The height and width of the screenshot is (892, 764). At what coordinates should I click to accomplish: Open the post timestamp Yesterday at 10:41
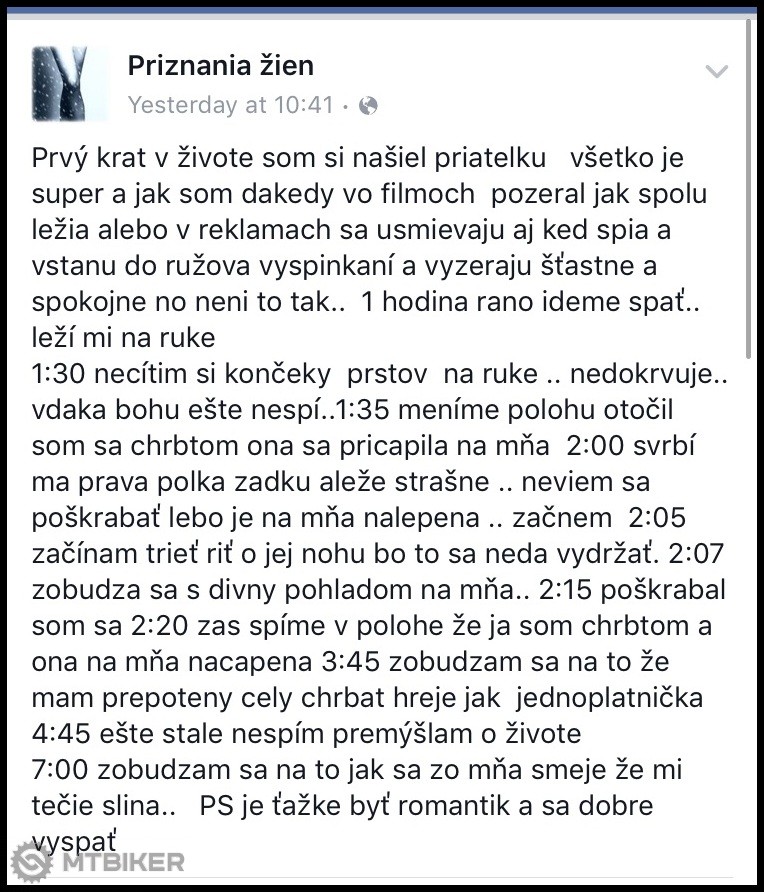tap(230, 104)
